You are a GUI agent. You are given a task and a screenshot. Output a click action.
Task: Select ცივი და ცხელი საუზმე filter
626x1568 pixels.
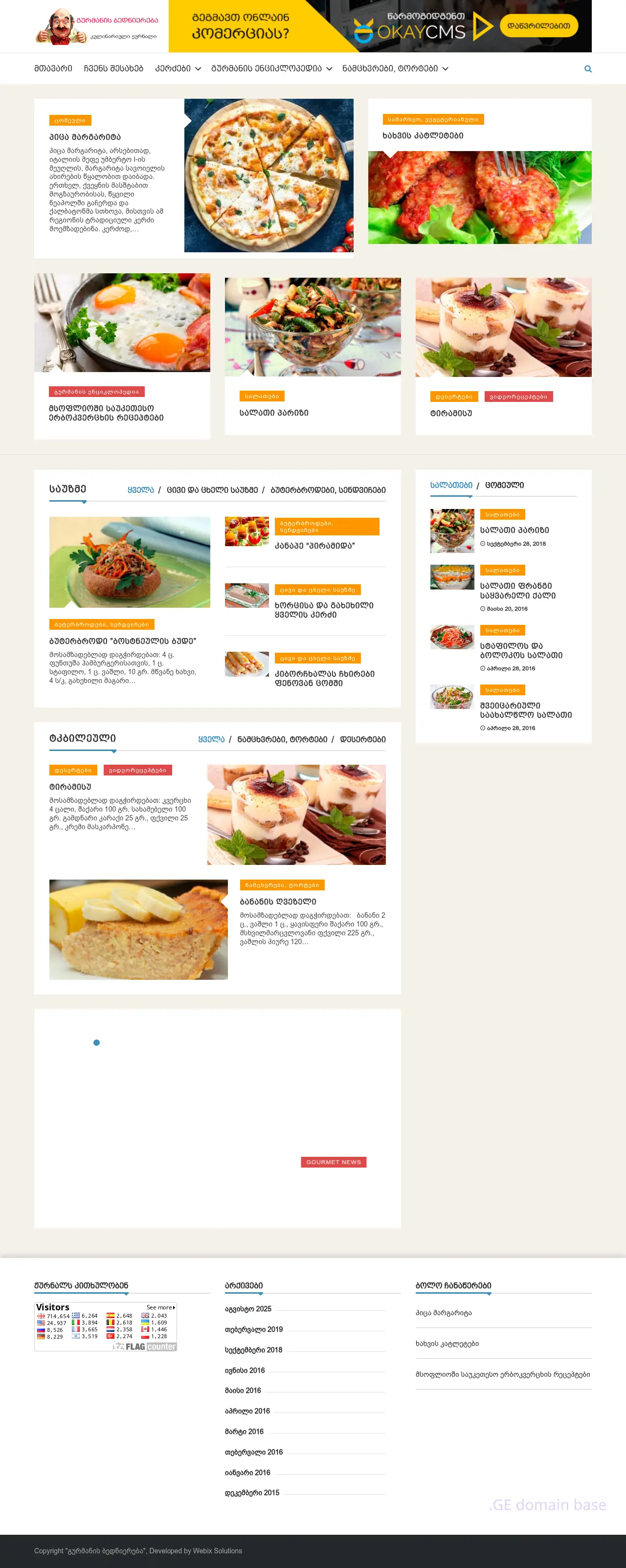(x=212, y=490)
